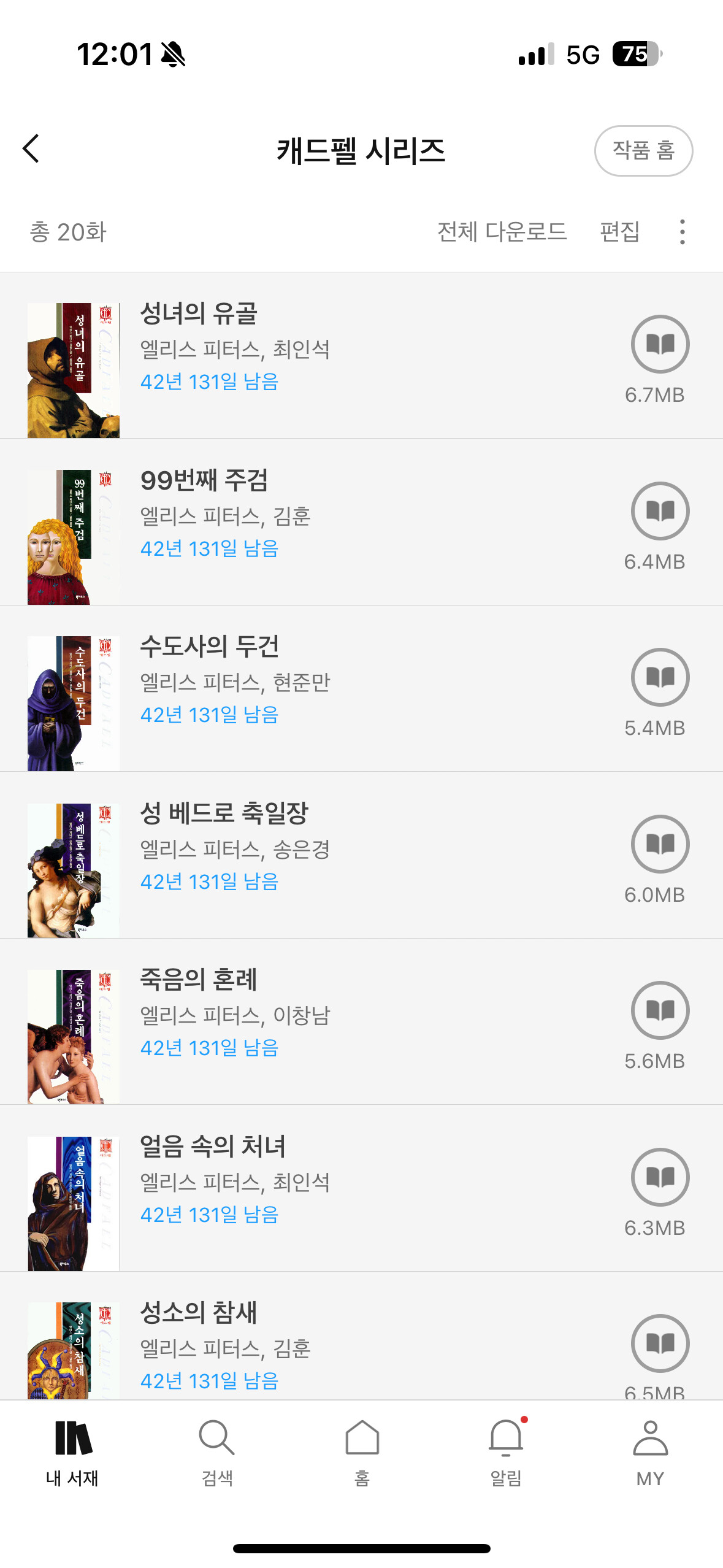Switch to the 검색 tab
Screen dimensions: 723x1568
point(217,1452)
